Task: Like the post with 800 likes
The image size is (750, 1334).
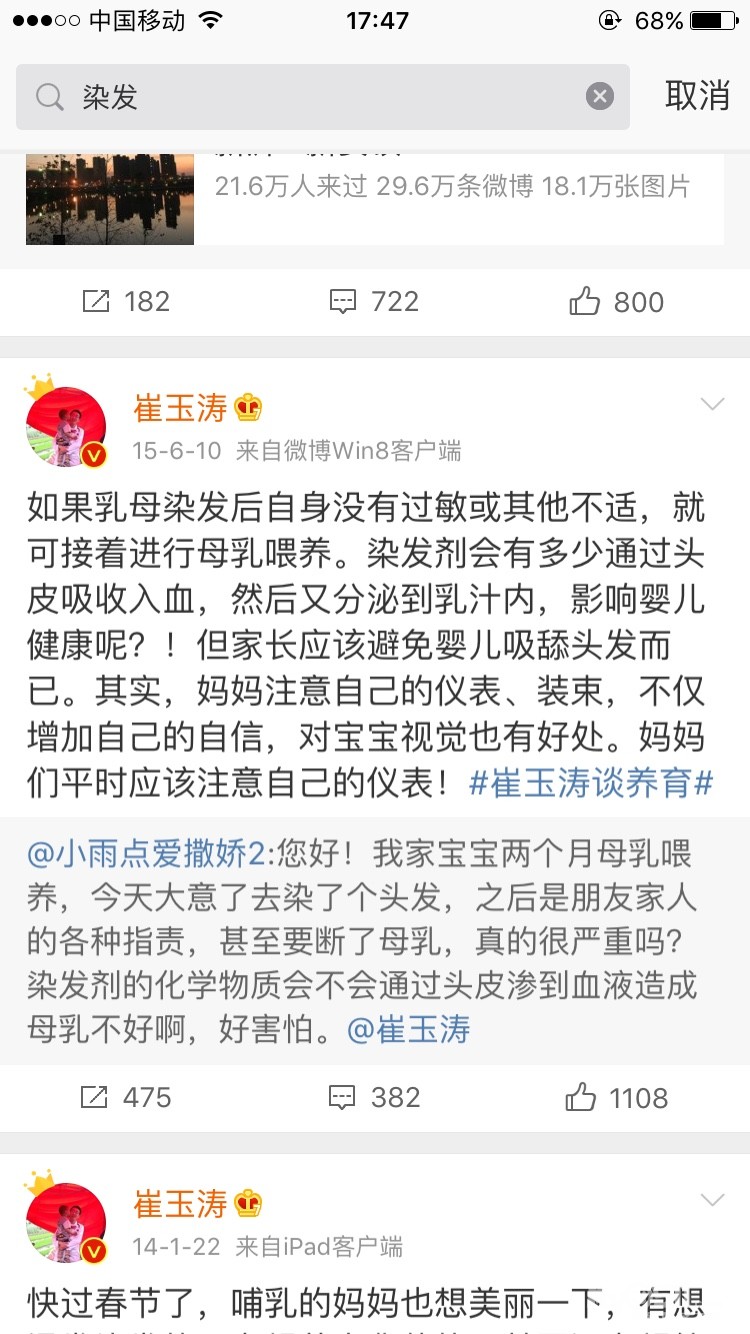Action: [617, 302]
